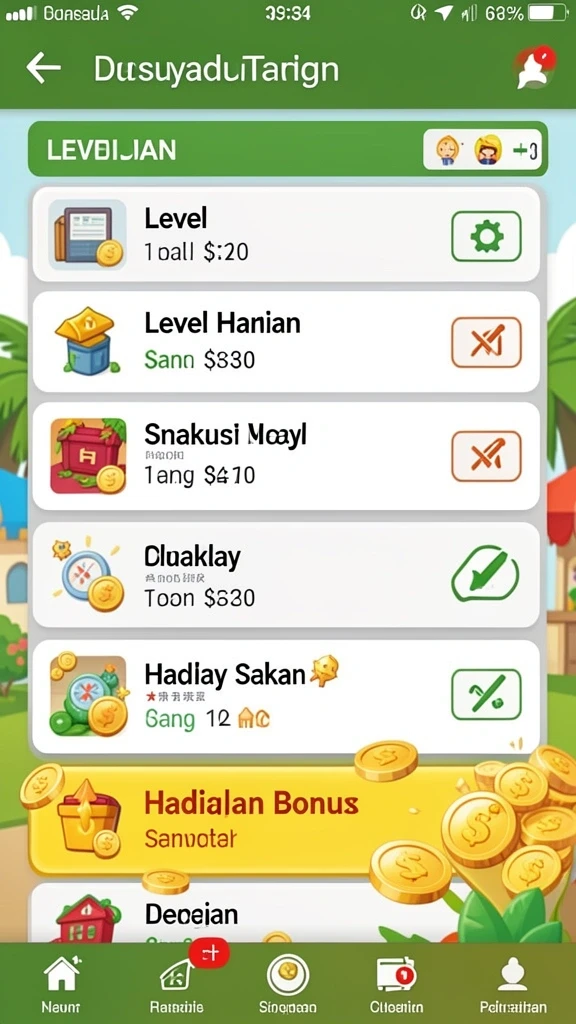Screen dimensions: 576x1024
Task: Open the profile icon with red badge
Action: tap(536, 68)
